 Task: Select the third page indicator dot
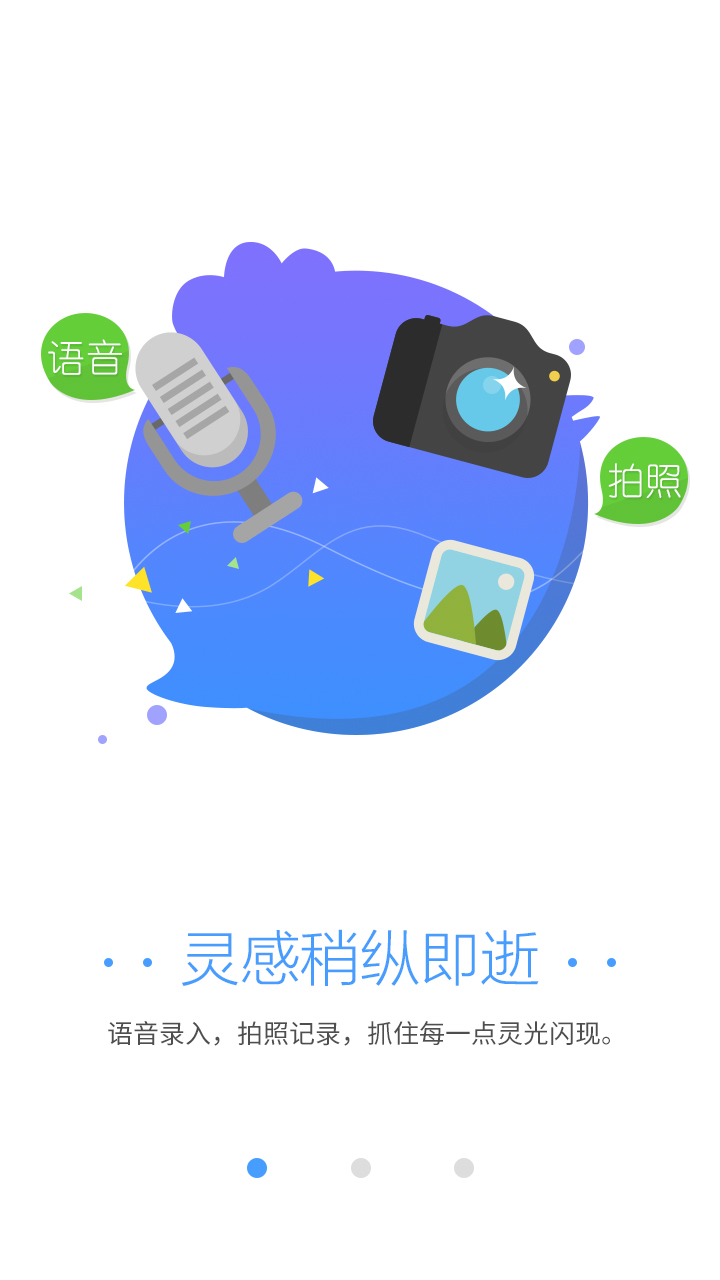(462, 1166)
